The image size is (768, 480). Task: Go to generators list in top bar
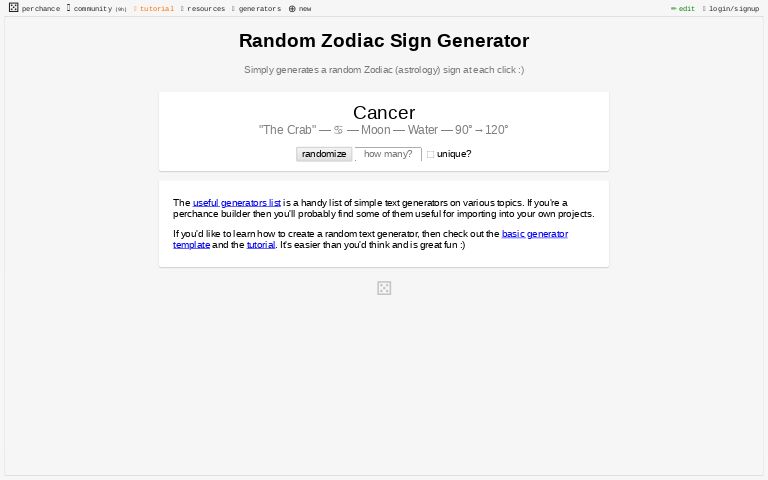[x=258, y=8]
